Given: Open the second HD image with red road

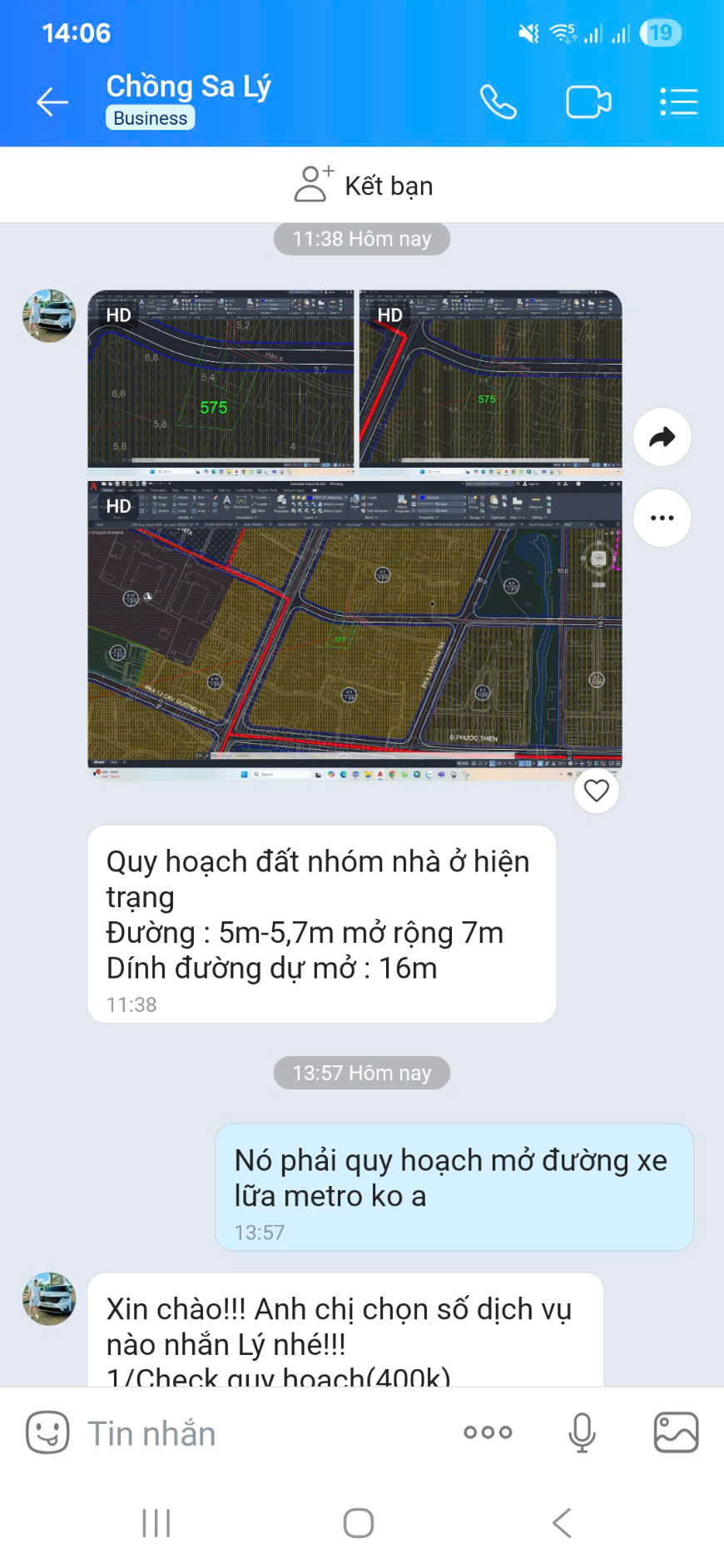Looking at the screenshot, I should click(x=491, y=379).
